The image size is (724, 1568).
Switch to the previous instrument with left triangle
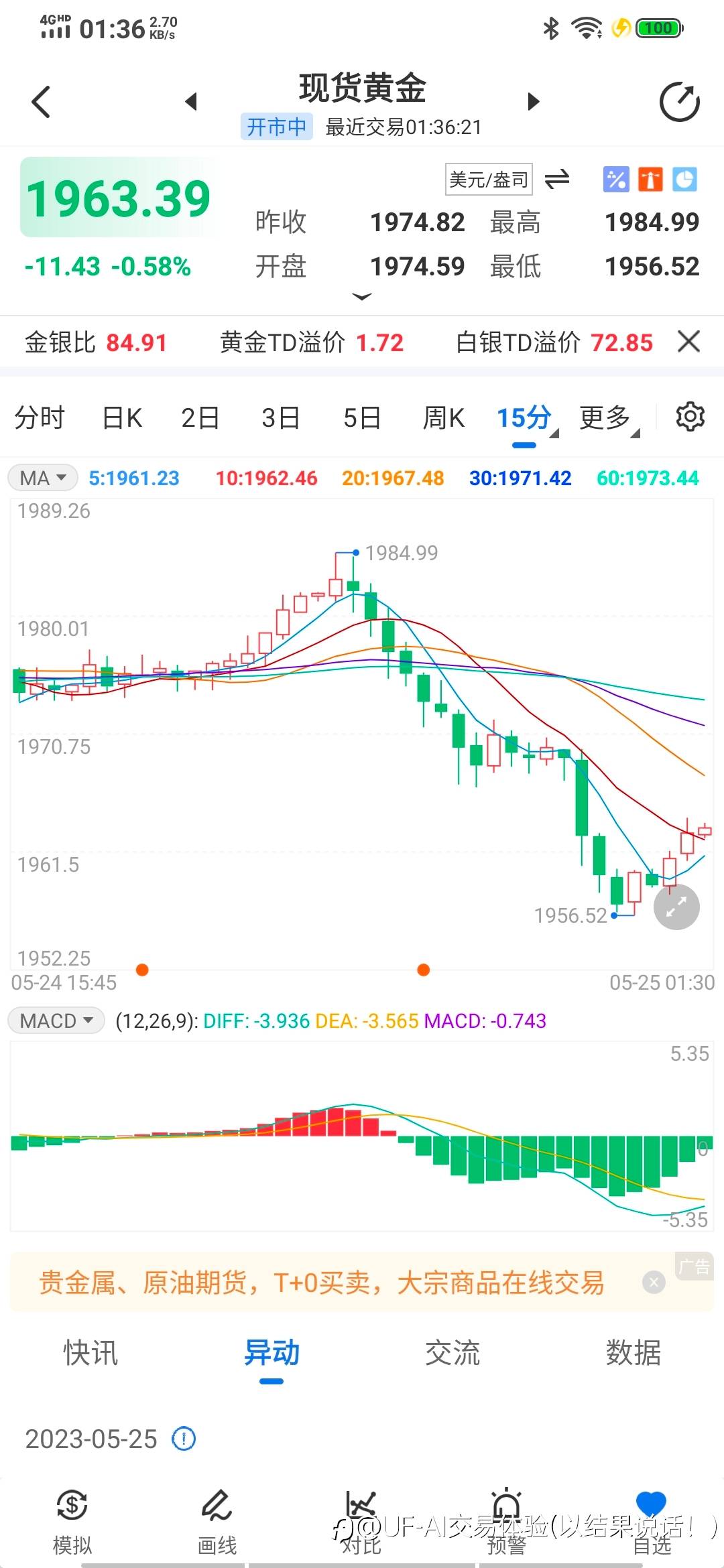[191, 102]
